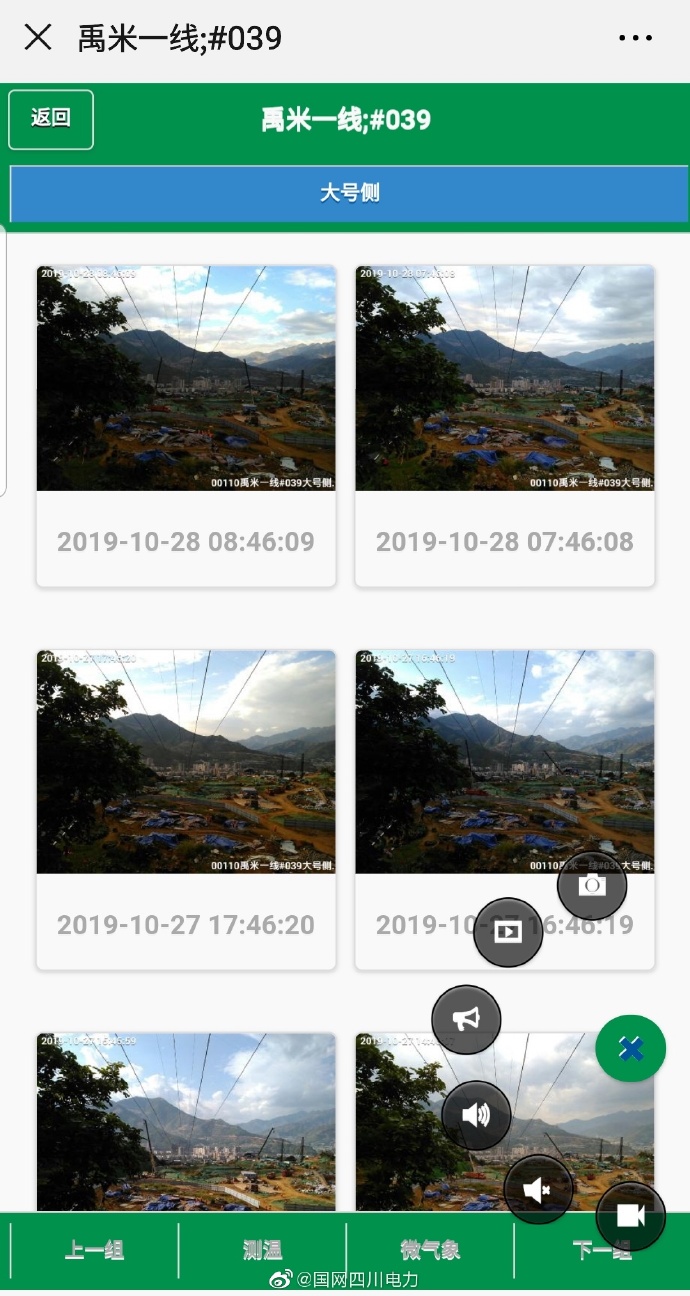Open the three-dot overflow menu
The image size is (690, 1296).
point(635,38)
